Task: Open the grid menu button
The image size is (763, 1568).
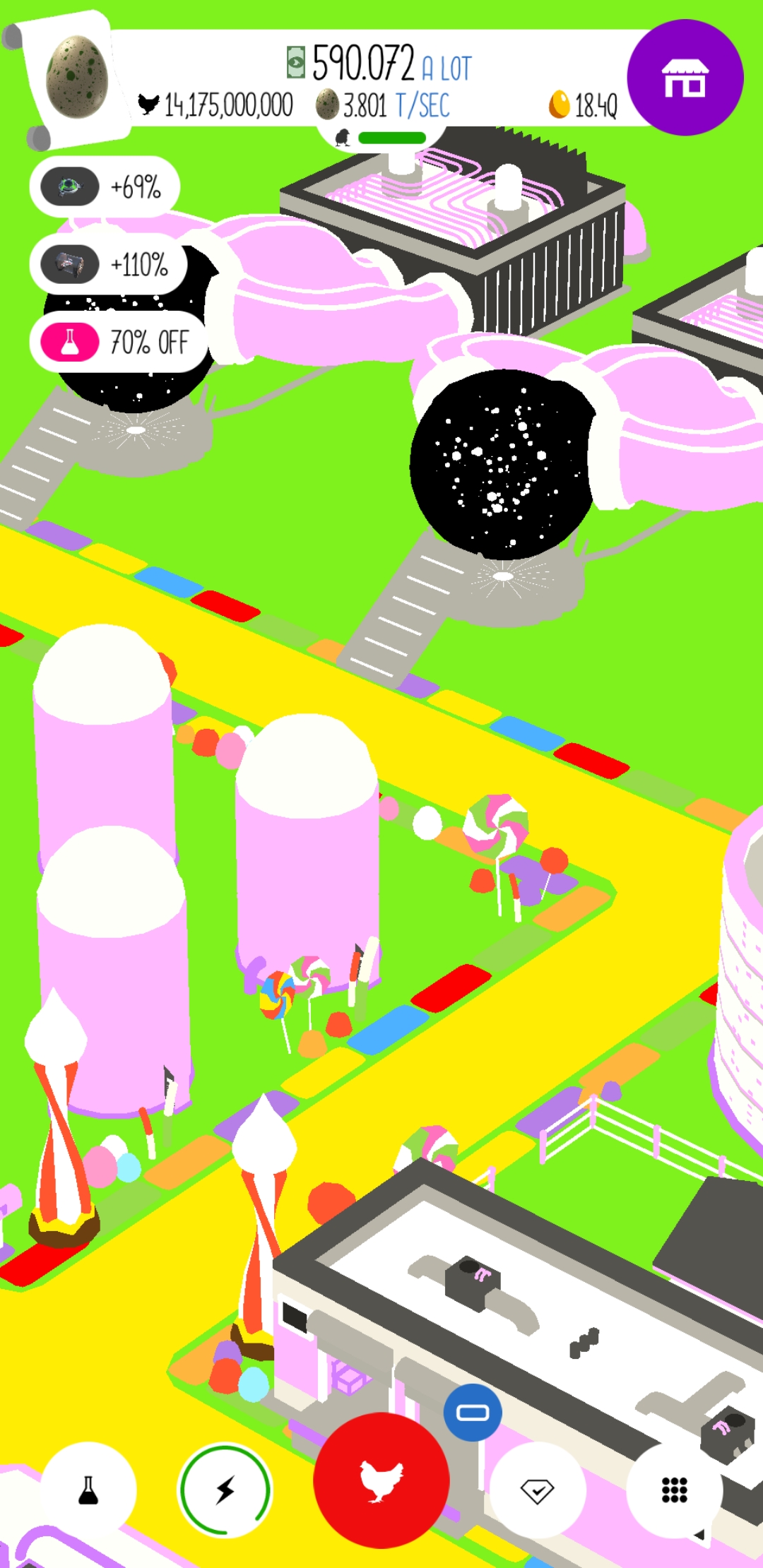Action: pos(674,1490)
